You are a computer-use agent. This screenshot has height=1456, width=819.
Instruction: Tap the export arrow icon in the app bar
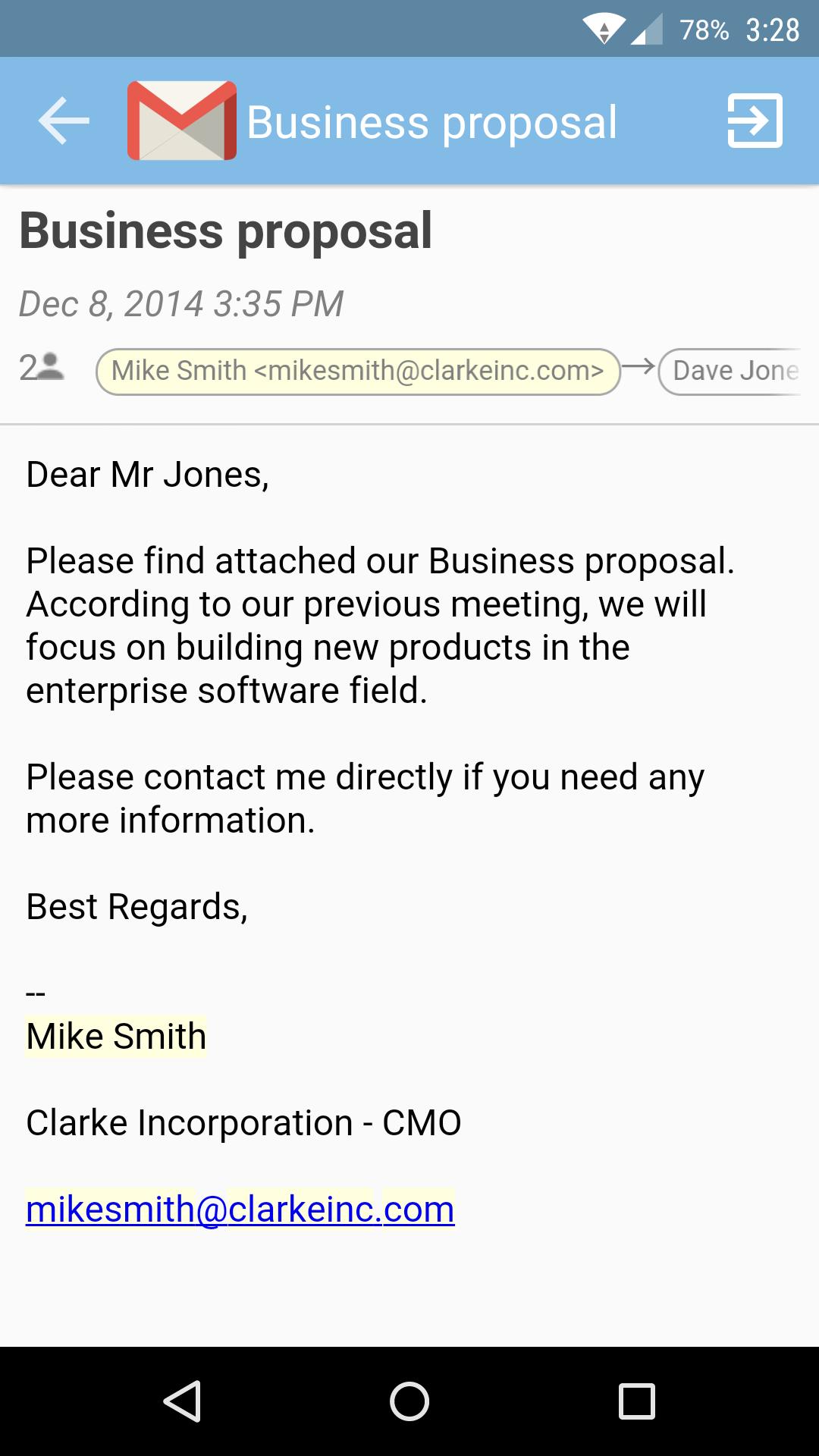[x=755, y=121]
